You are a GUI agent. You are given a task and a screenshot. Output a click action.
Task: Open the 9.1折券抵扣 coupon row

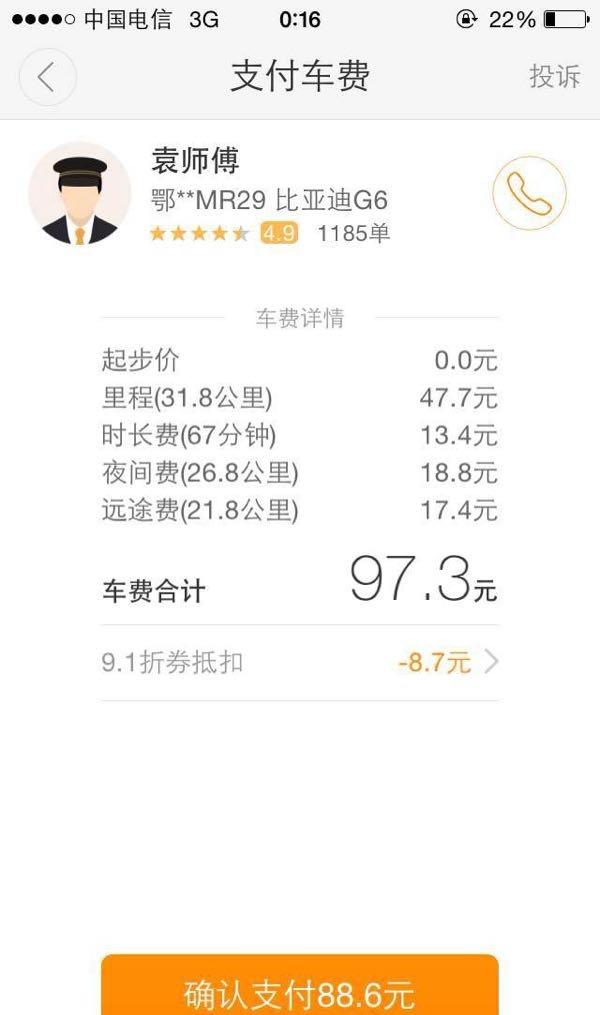(x=300, y=662)
